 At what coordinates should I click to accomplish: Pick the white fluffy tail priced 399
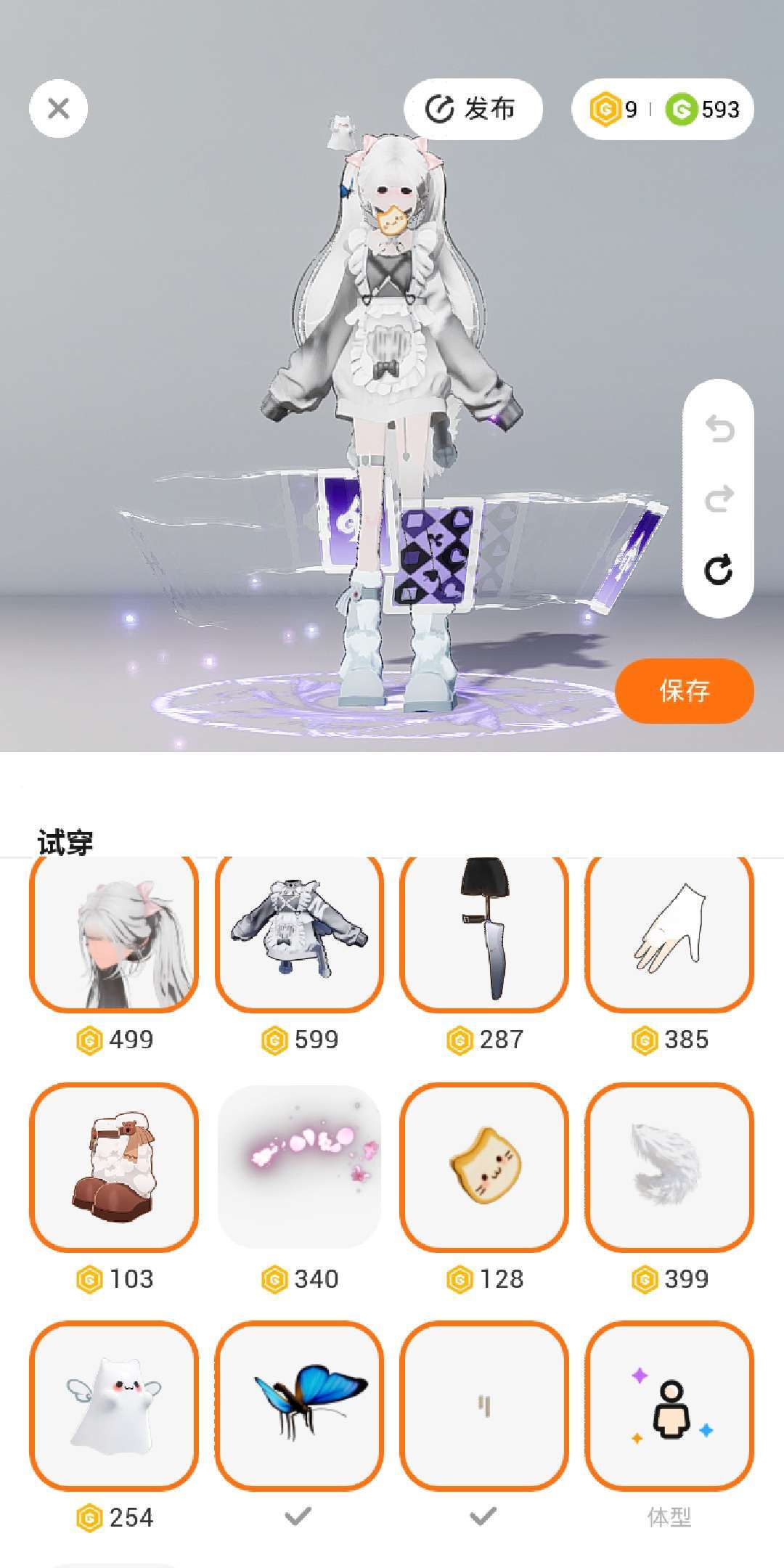pyautogui.click(x=669, y=1167)
